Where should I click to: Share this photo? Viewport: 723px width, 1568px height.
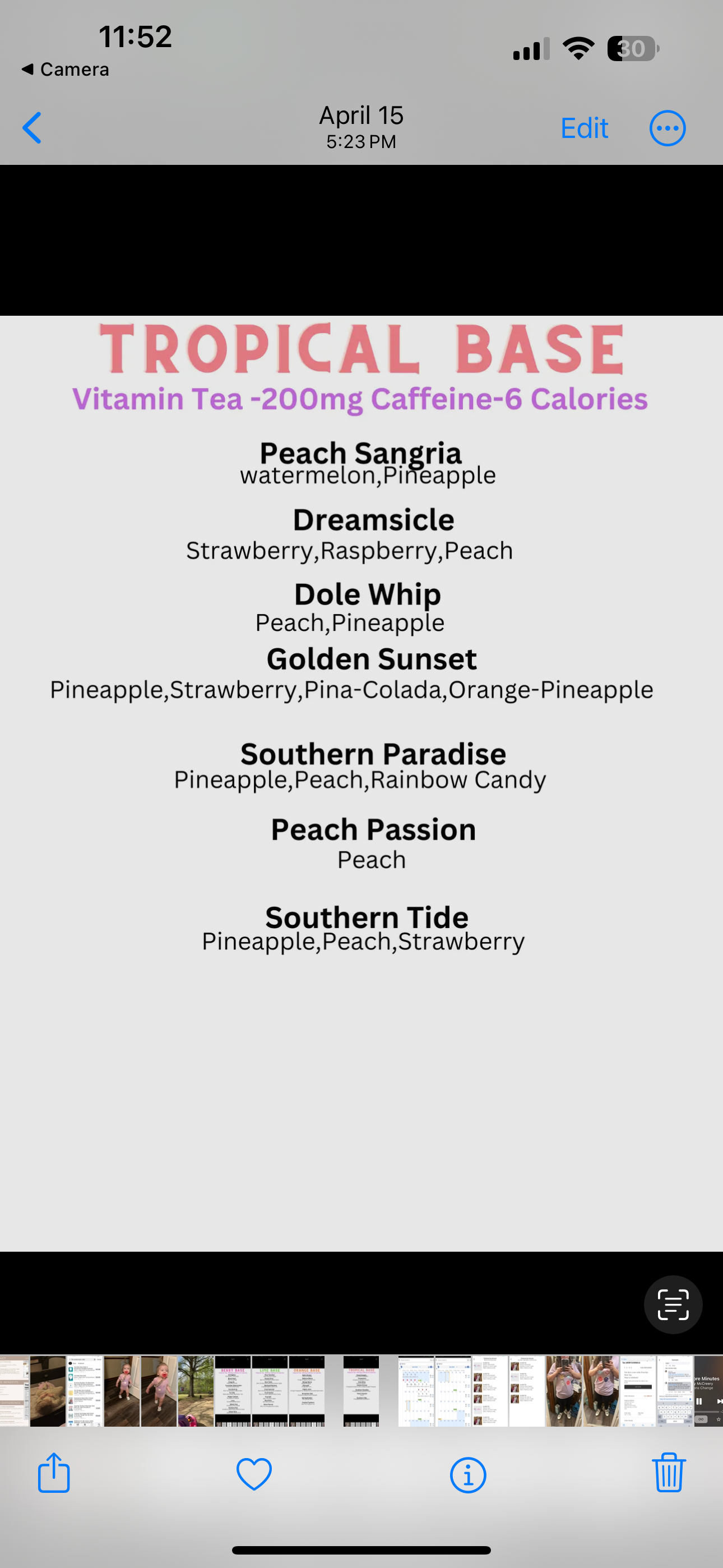pos(54,1473)
